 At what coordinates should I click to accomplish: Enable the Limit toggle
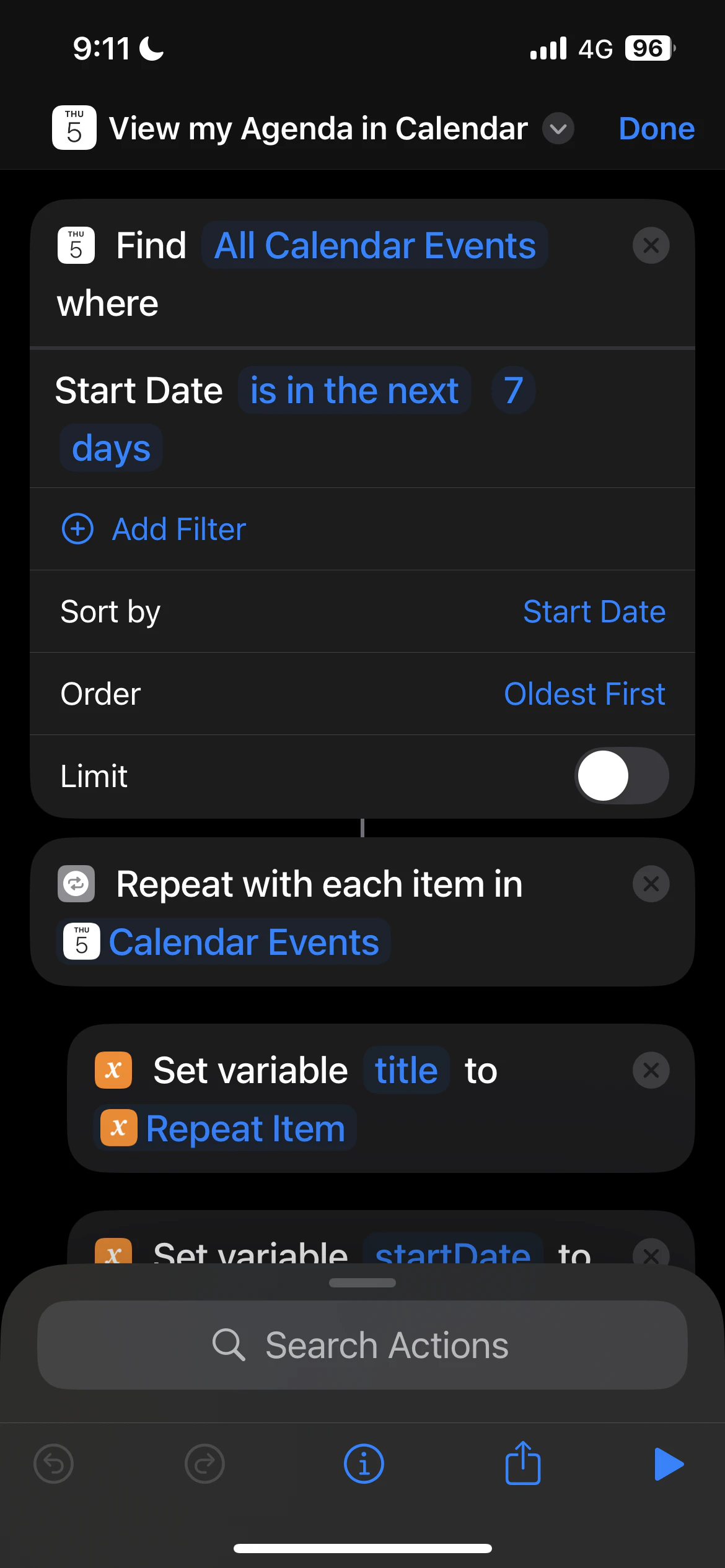(622, 775)
